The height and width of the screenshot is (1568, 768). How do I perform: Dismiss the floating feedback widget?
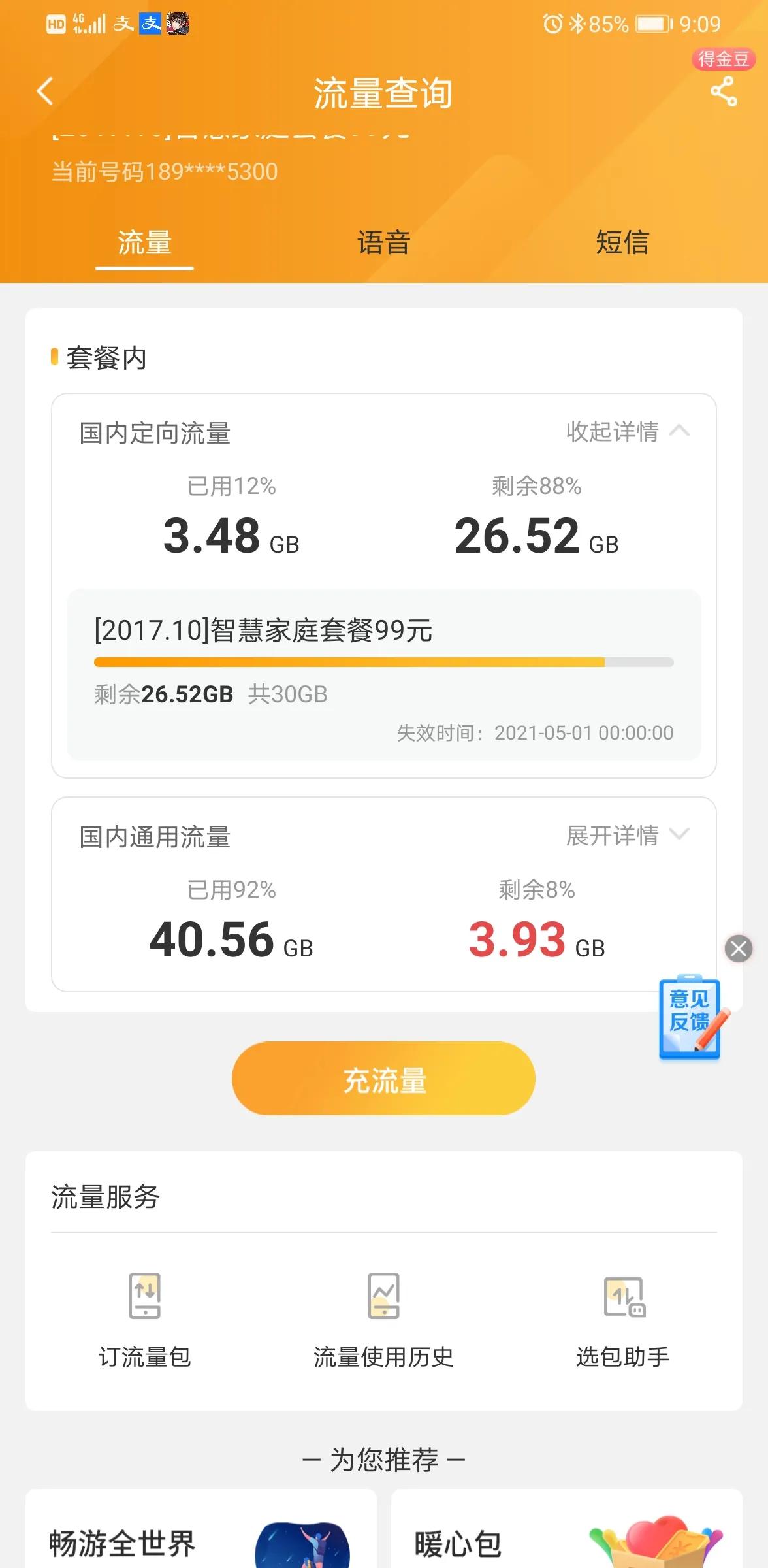point(739,948)
